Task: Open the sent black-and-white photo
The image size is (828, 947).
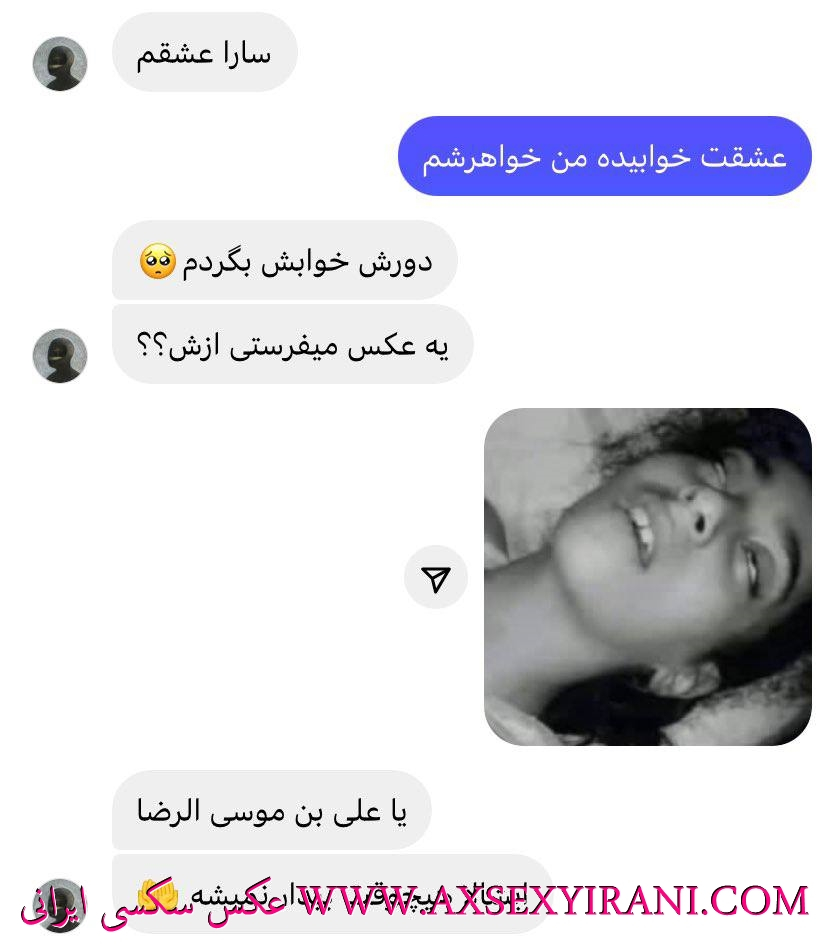Action: pyautogui.click(x=647, y=576)
